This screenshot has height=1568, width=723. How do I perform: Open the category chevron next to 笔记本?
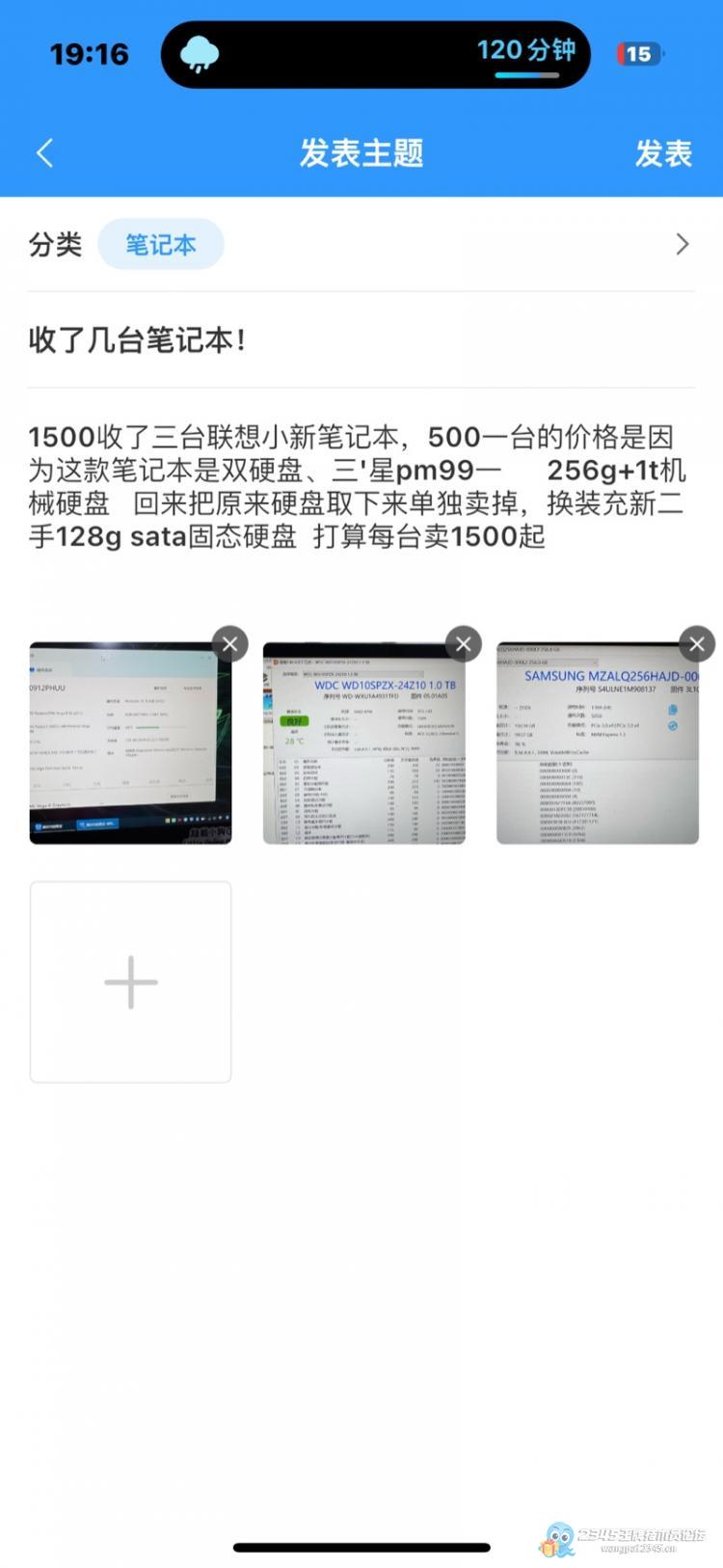(x=682, y=244)
